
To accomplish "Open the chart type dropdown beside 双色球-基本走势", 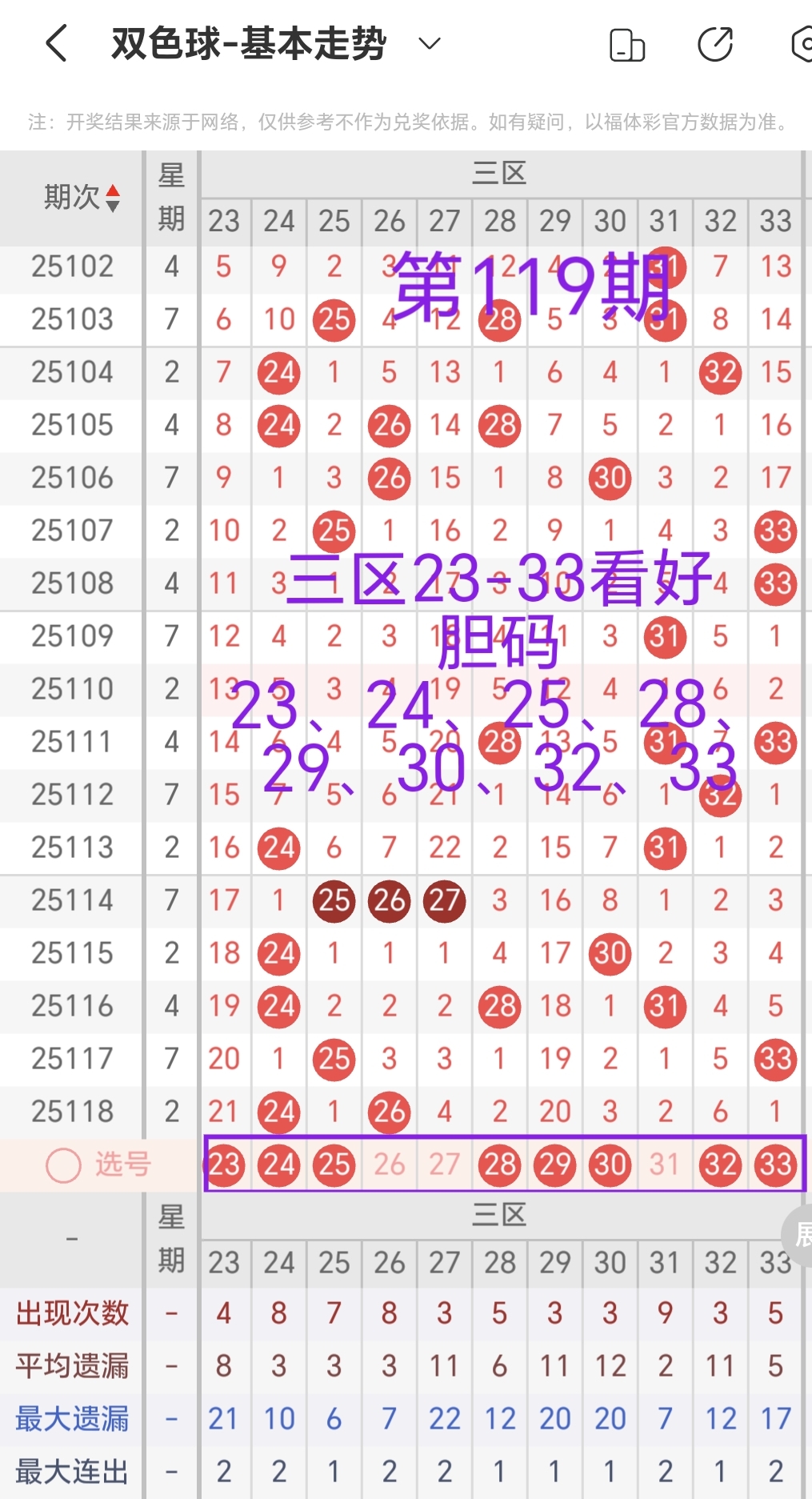I will (428, 44).
